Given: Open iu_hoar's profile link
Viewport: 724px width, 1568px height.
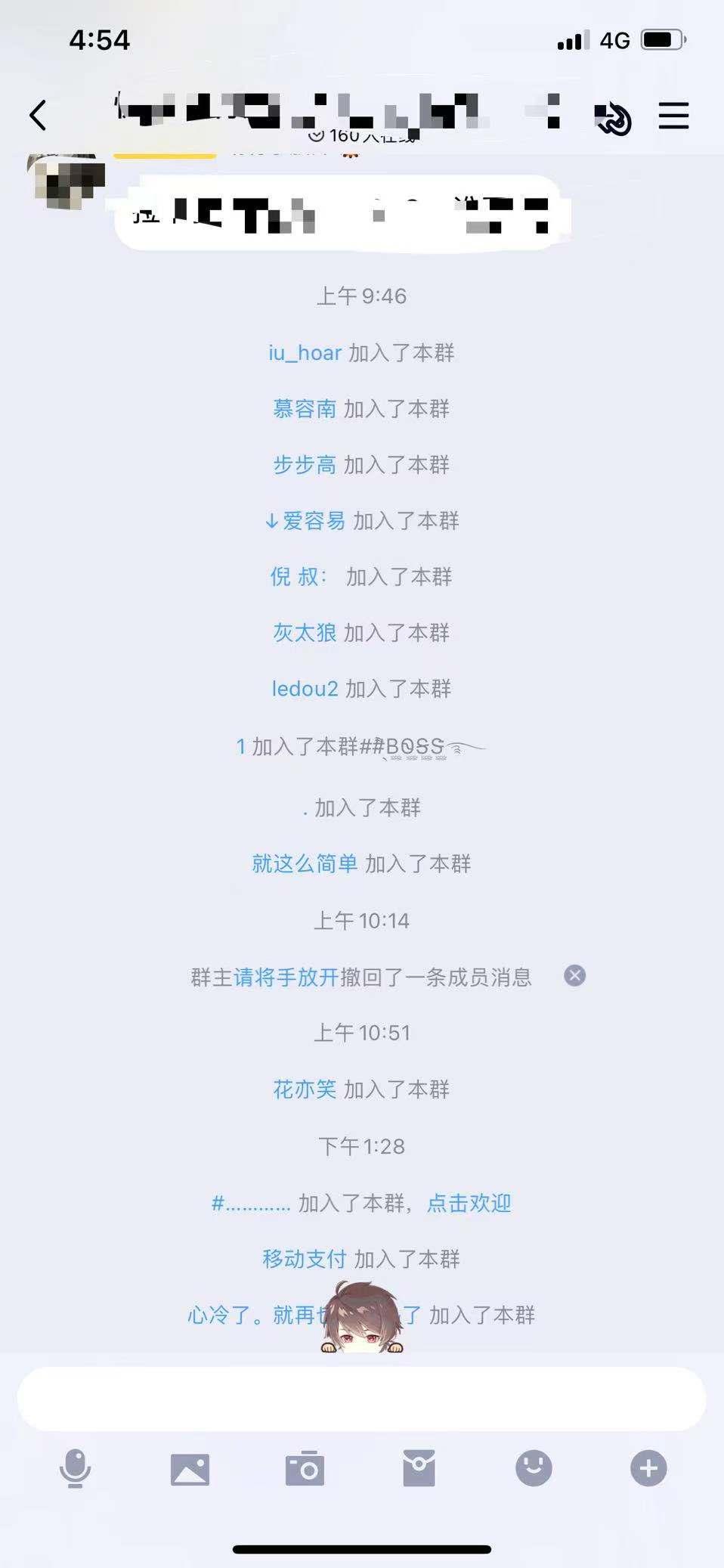Looking at the screenshot, I should tap(305, 353).
